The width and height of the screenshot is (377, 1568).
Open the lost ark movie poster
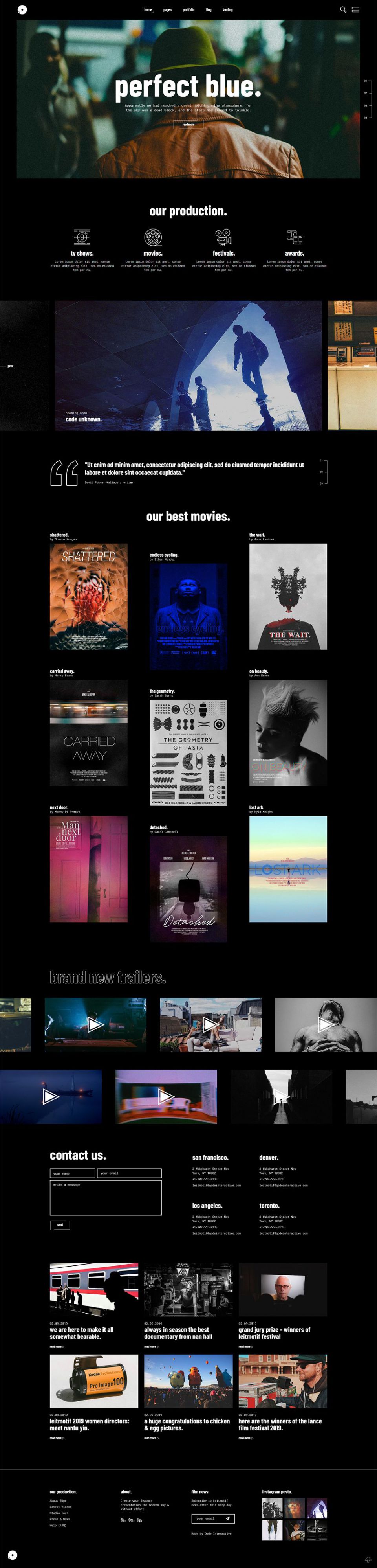(287, 869)
